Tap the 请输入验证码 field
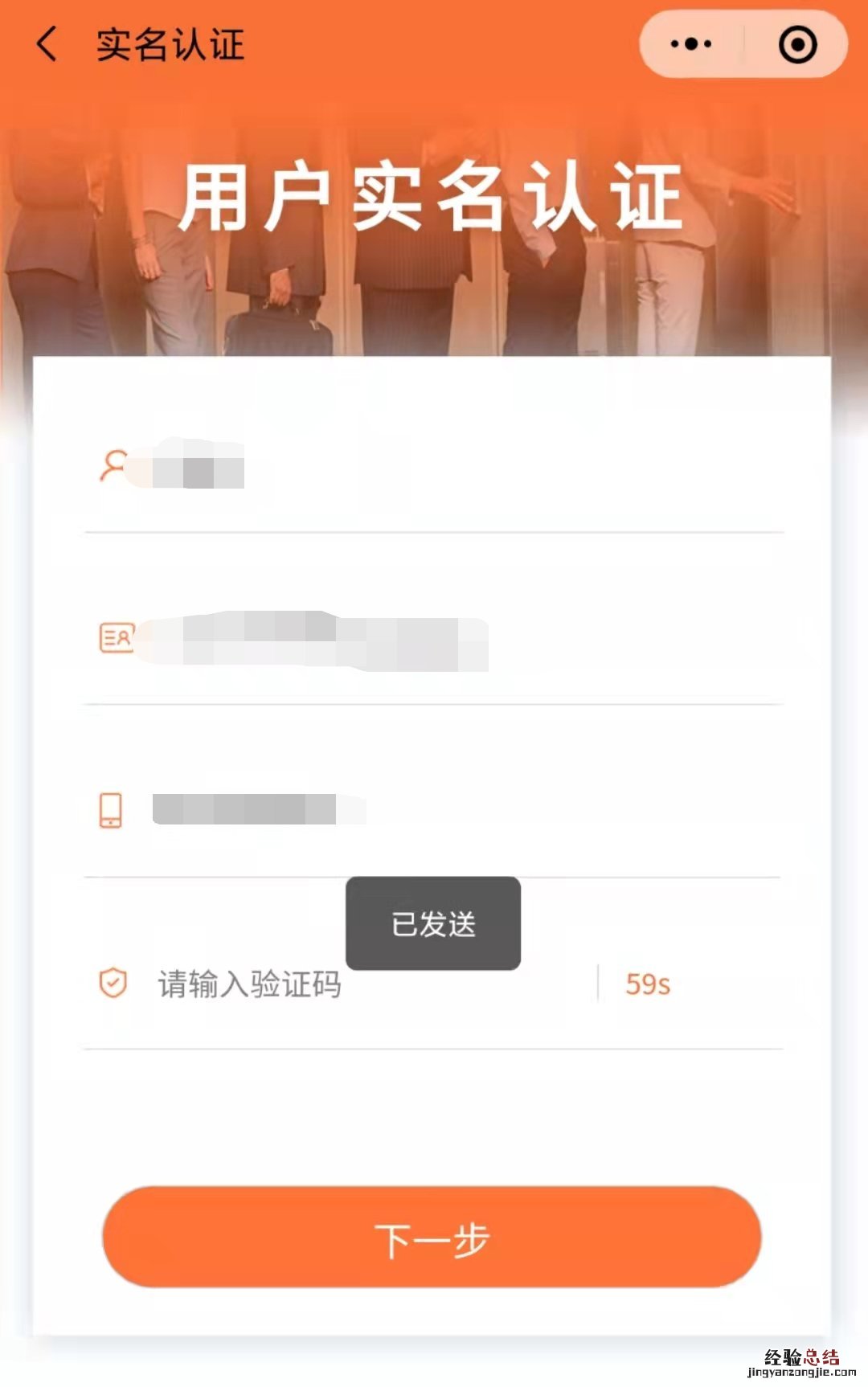Viewport: 868px width, 1387px height. click(362, 985)
